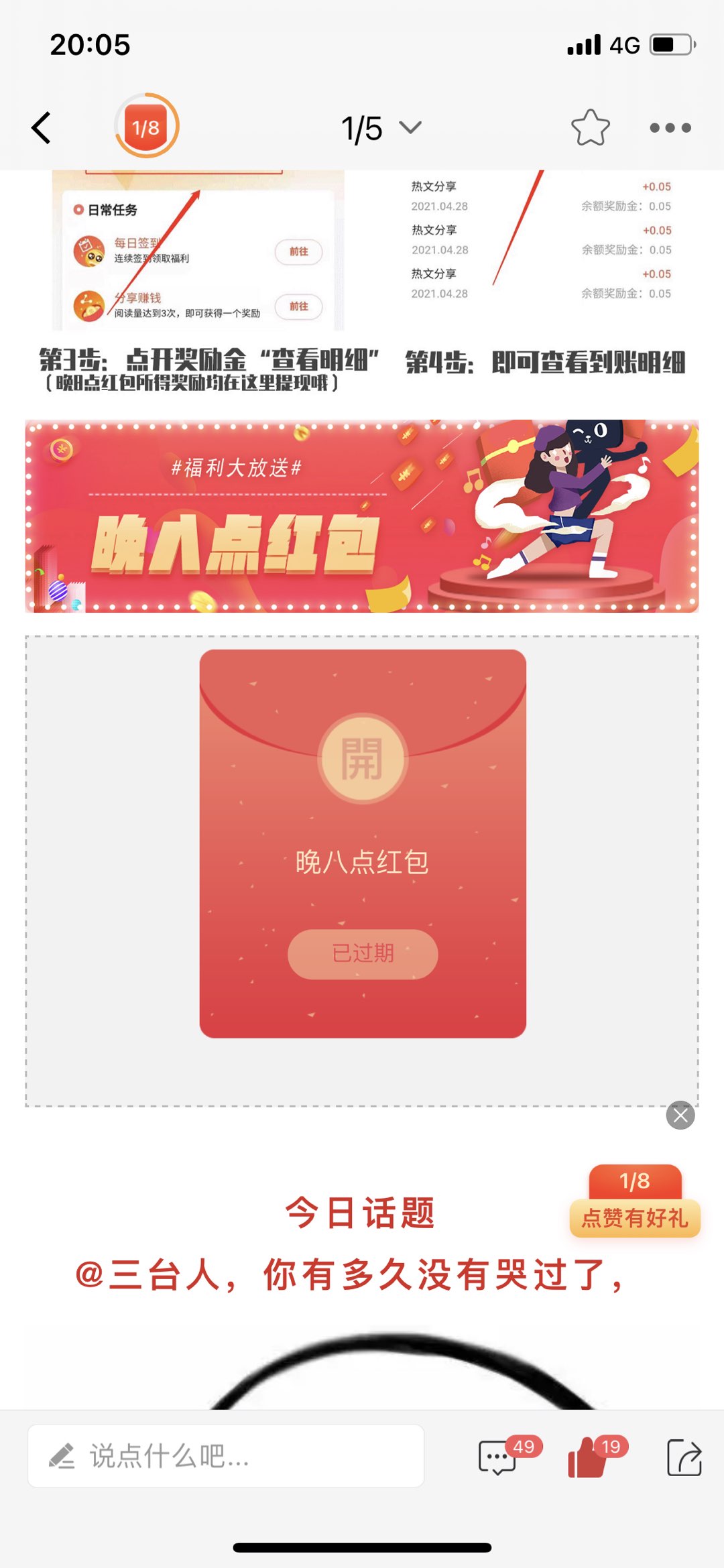Open the 晚八点红包 red envelope

[x=362, y=758]
